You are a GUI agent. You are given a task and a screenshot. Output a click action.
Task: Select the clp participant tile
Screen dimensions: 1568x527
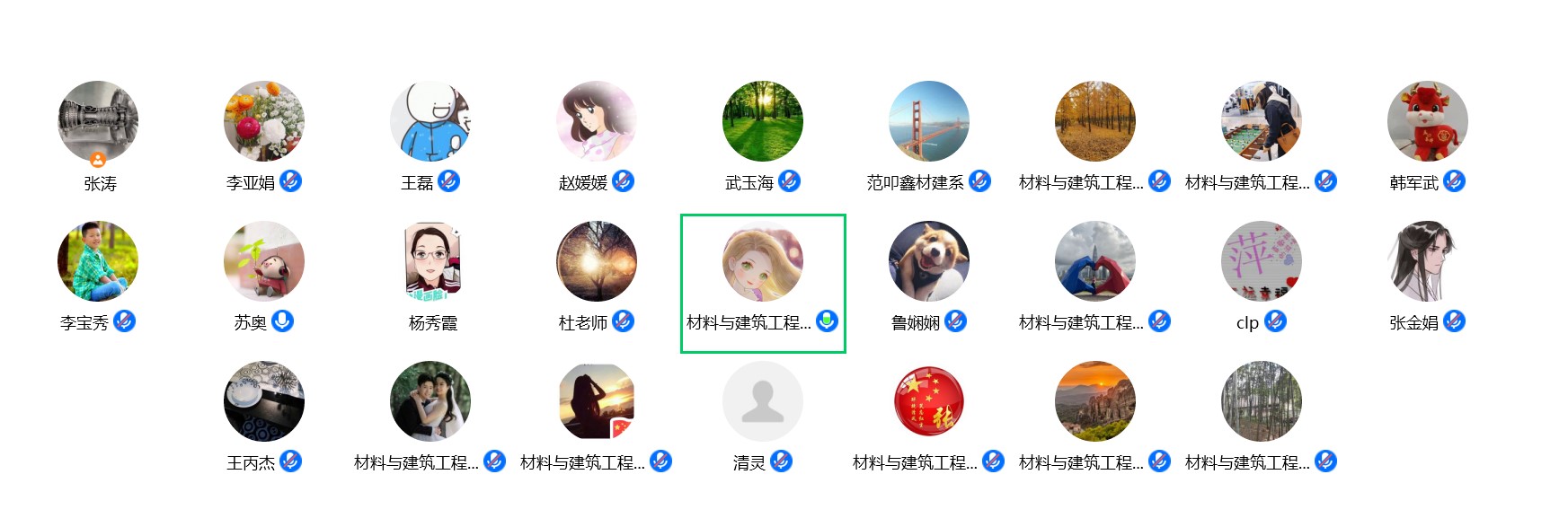click(x=1262, y=262)
